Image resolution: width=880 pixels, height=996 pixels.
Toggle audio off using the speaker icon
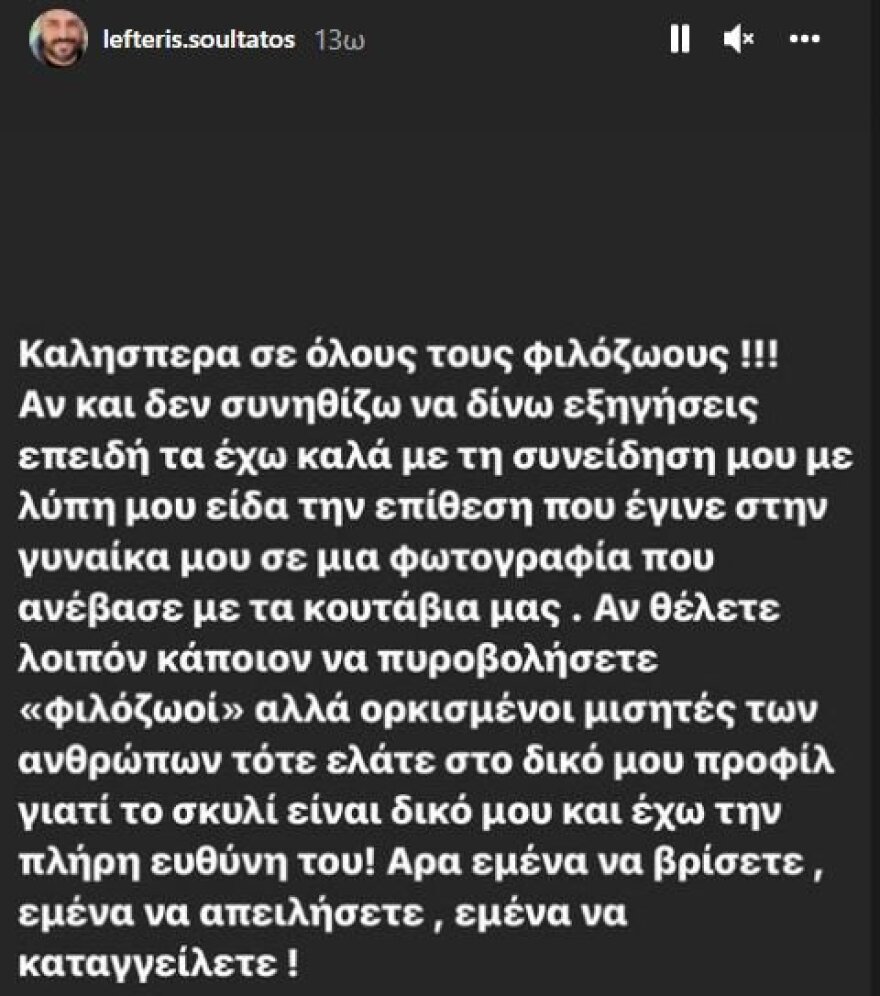point(736,39)
